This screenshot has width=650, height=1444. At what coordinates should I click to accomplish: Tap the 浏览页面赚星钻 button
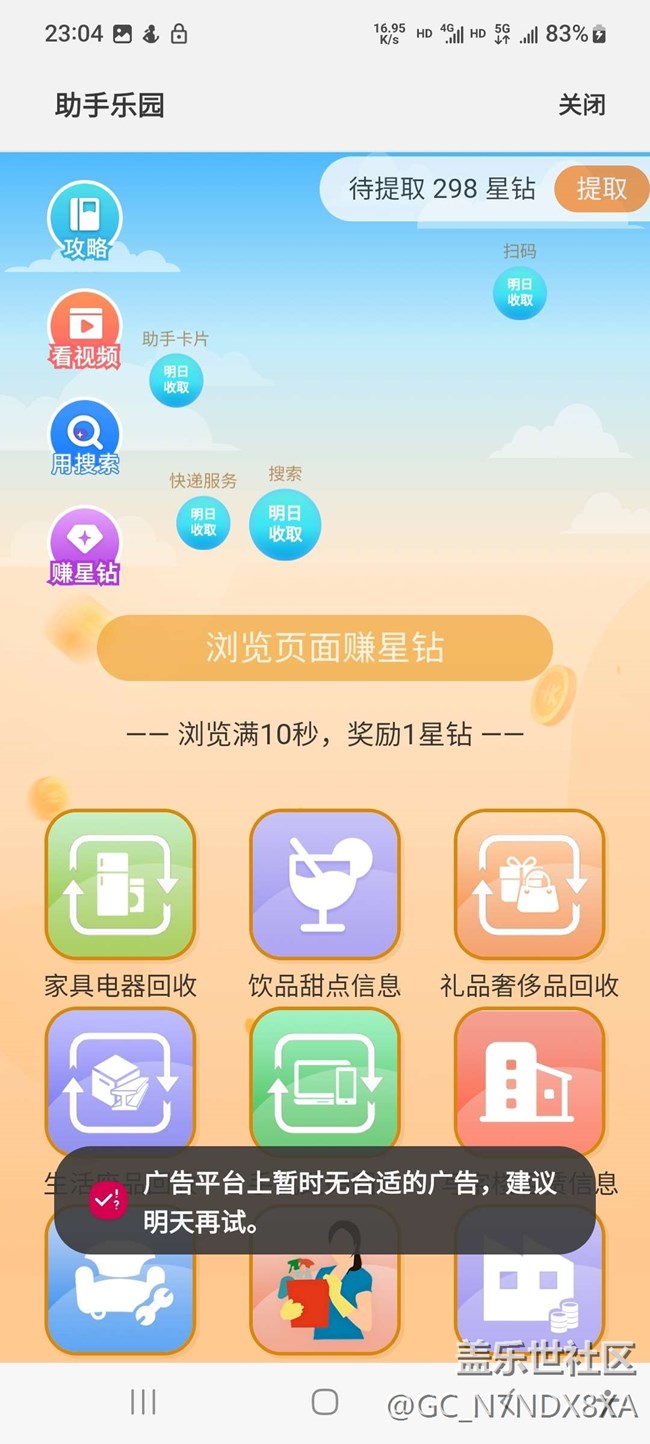[x=325, y=648]
